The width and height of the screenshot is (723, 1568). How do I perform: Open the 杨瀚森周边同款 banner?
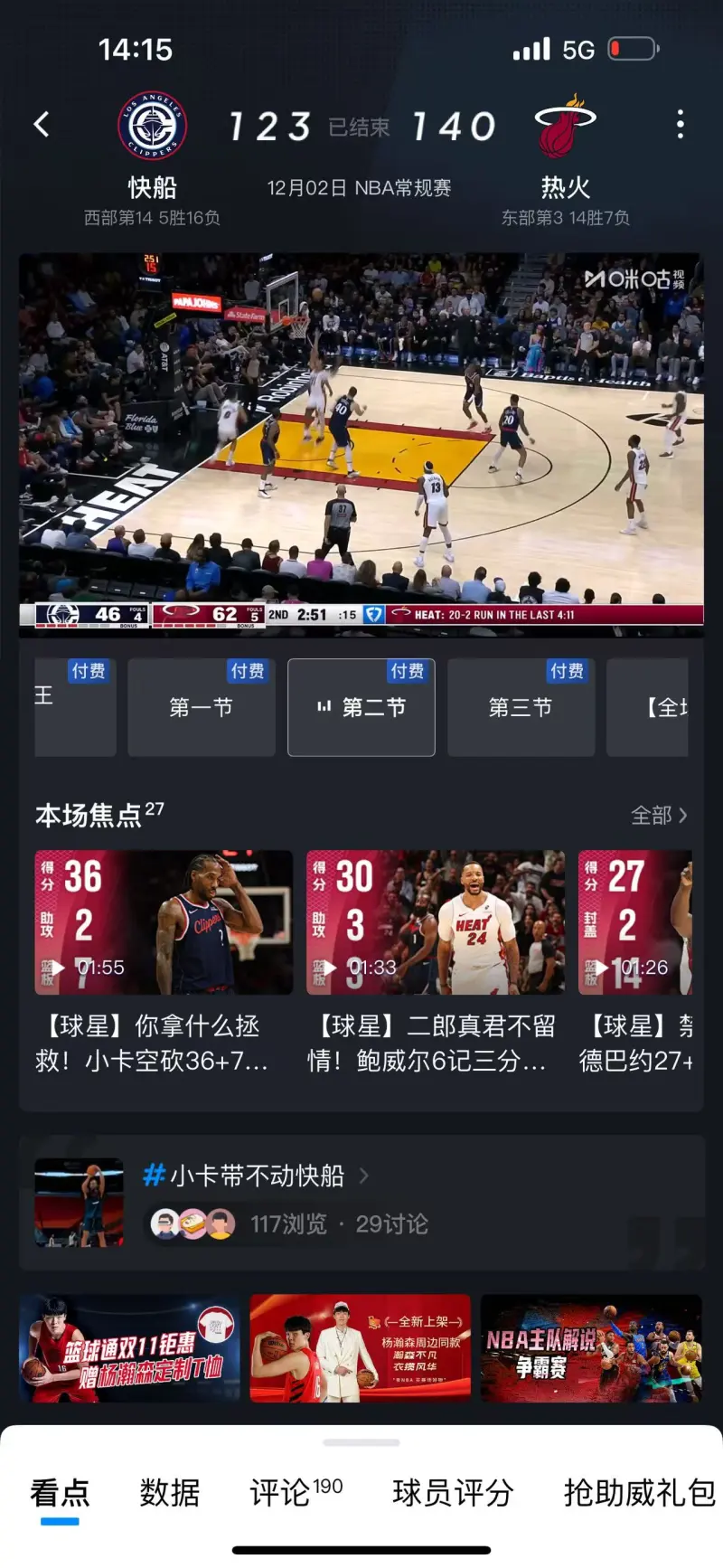click(361, 1348)
